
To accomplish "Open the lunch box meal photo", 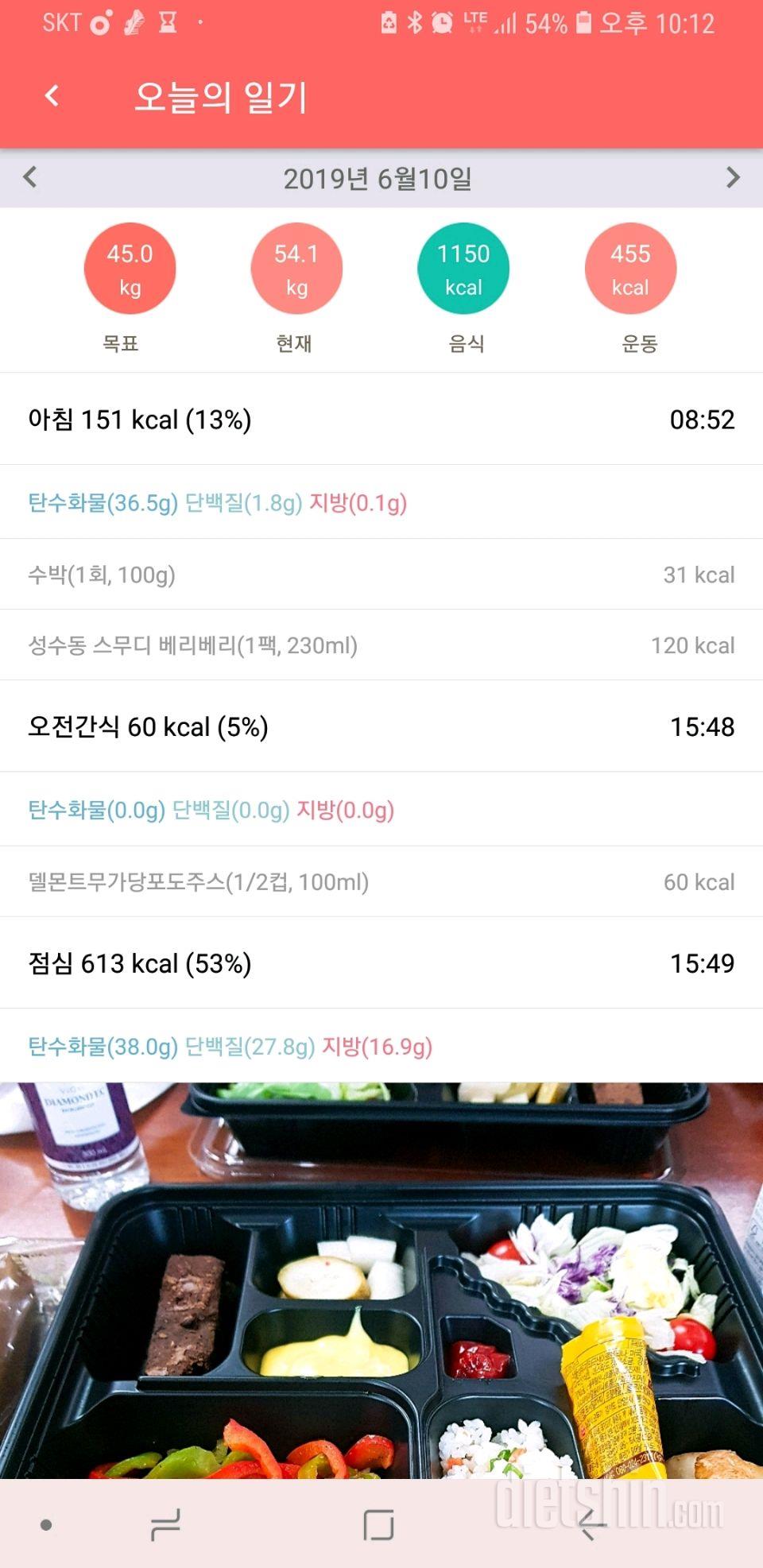I will [x=381, y=1280].
